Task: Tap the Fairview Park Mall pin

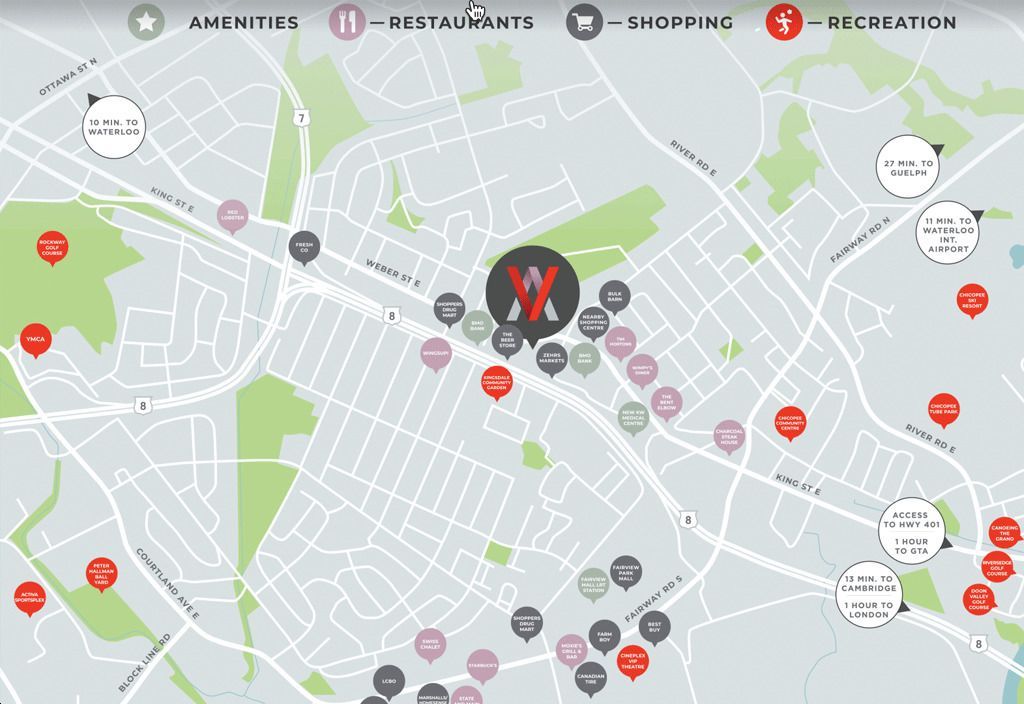Action: [x=626, y=569]
